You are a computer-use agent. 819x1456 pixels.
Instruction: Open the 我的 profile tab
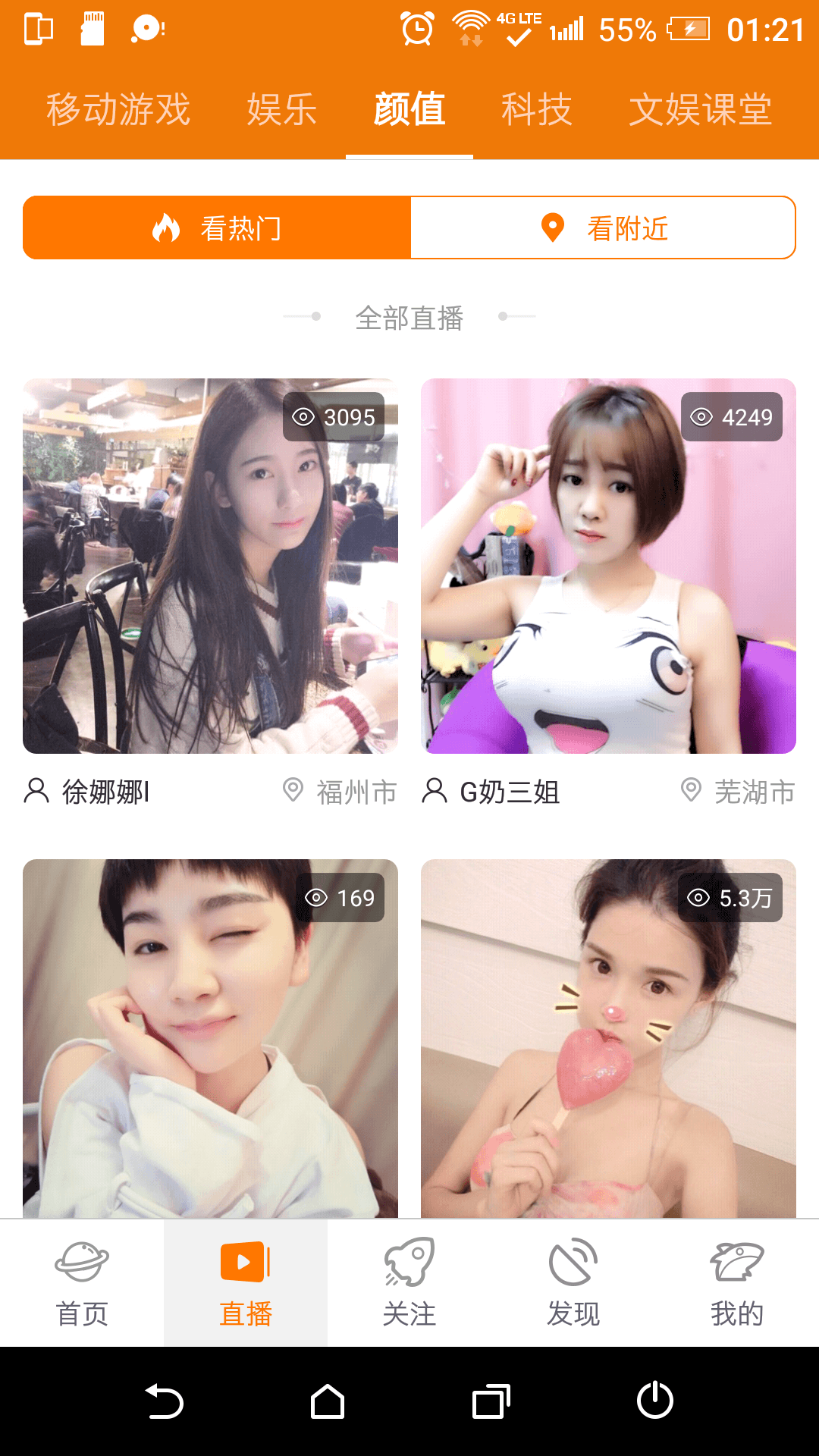tap(737, 1283)
